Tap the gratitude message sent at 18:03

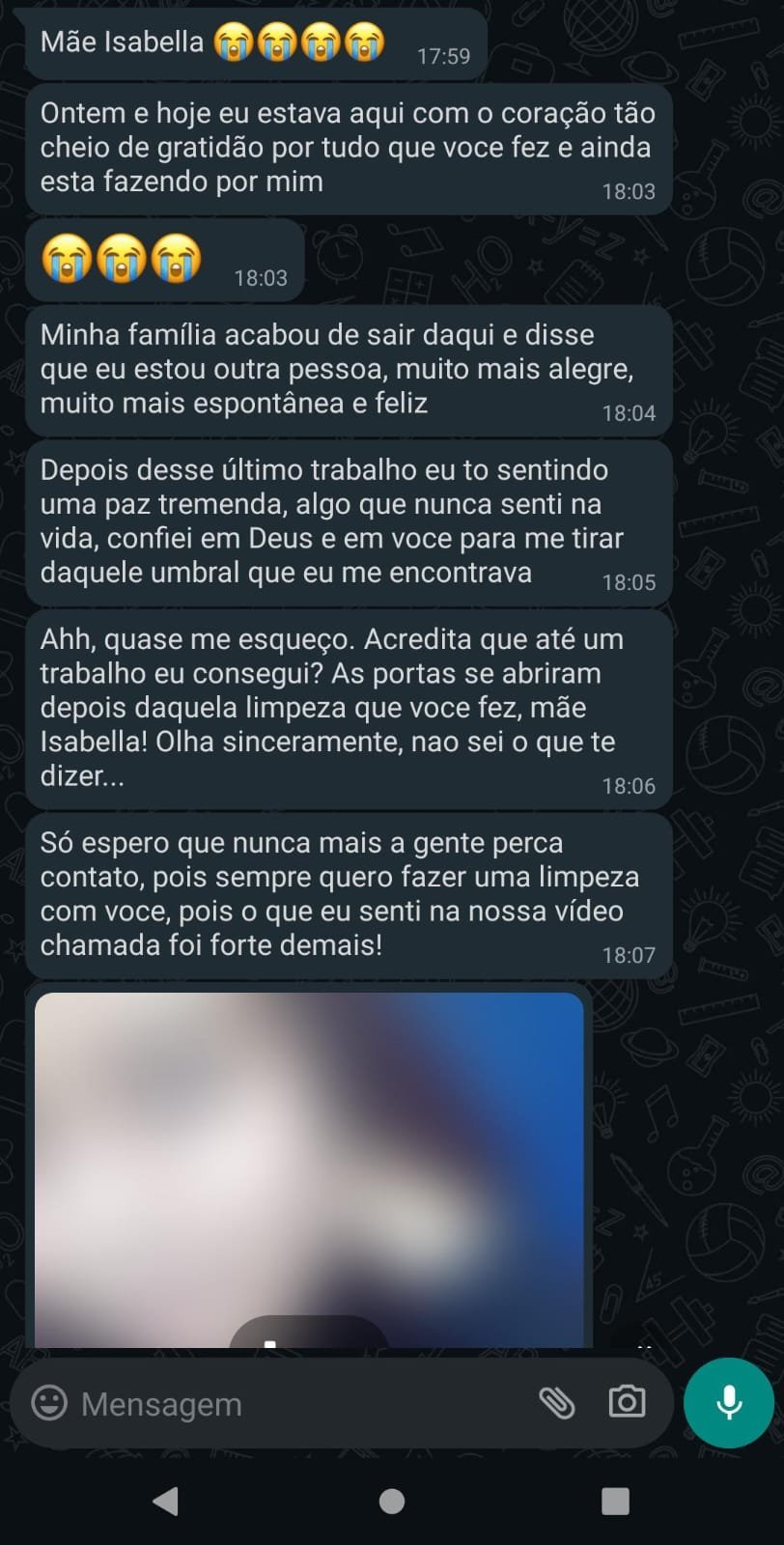[348, 148]
